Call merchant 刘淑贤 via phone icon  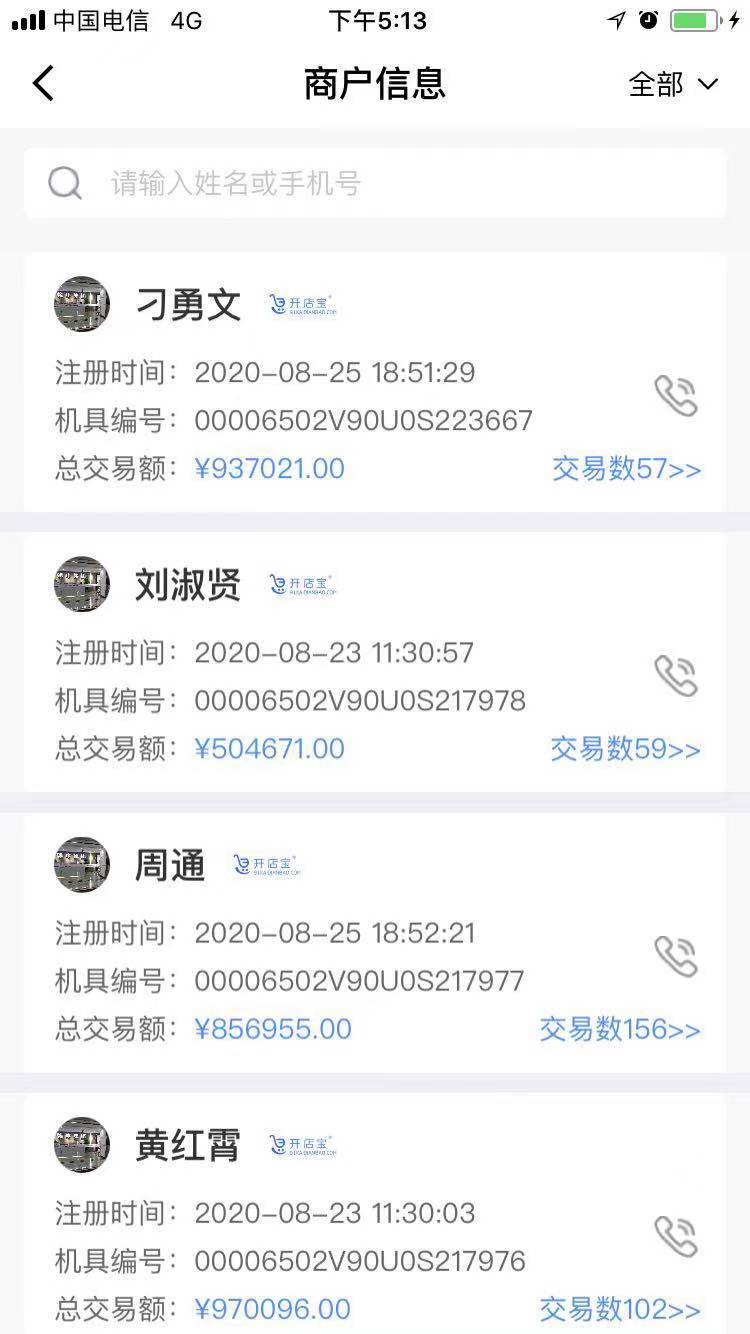pos(676,677)
